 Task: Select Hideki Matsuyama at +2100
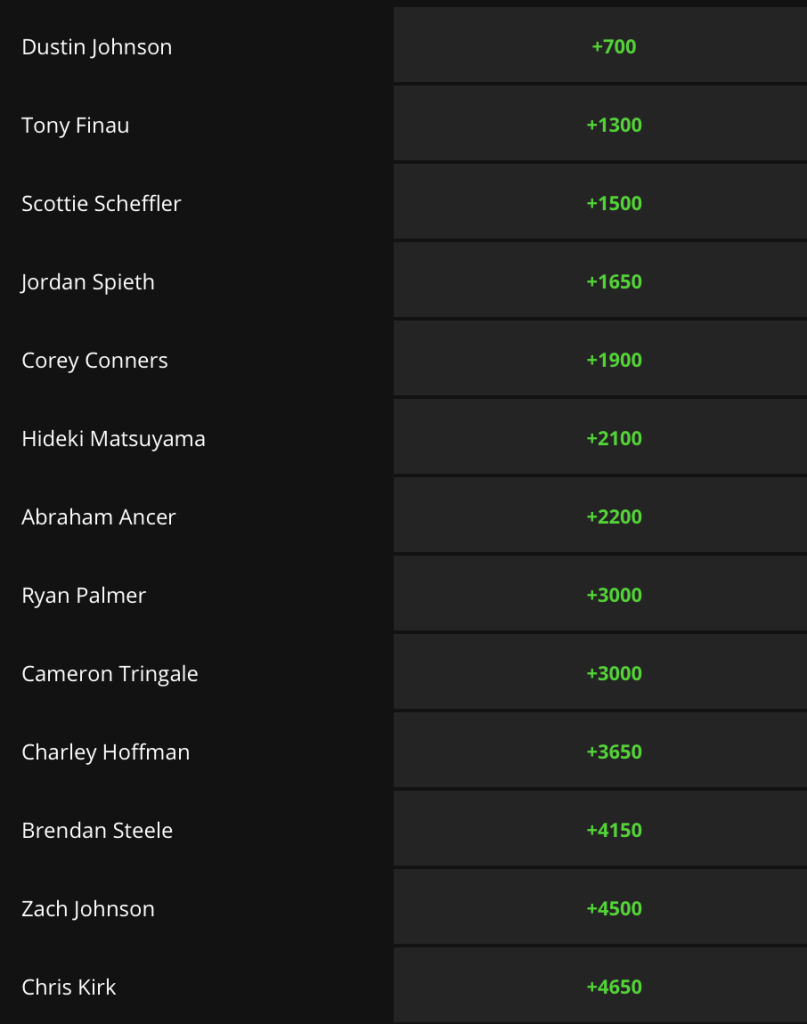(613, 438)
